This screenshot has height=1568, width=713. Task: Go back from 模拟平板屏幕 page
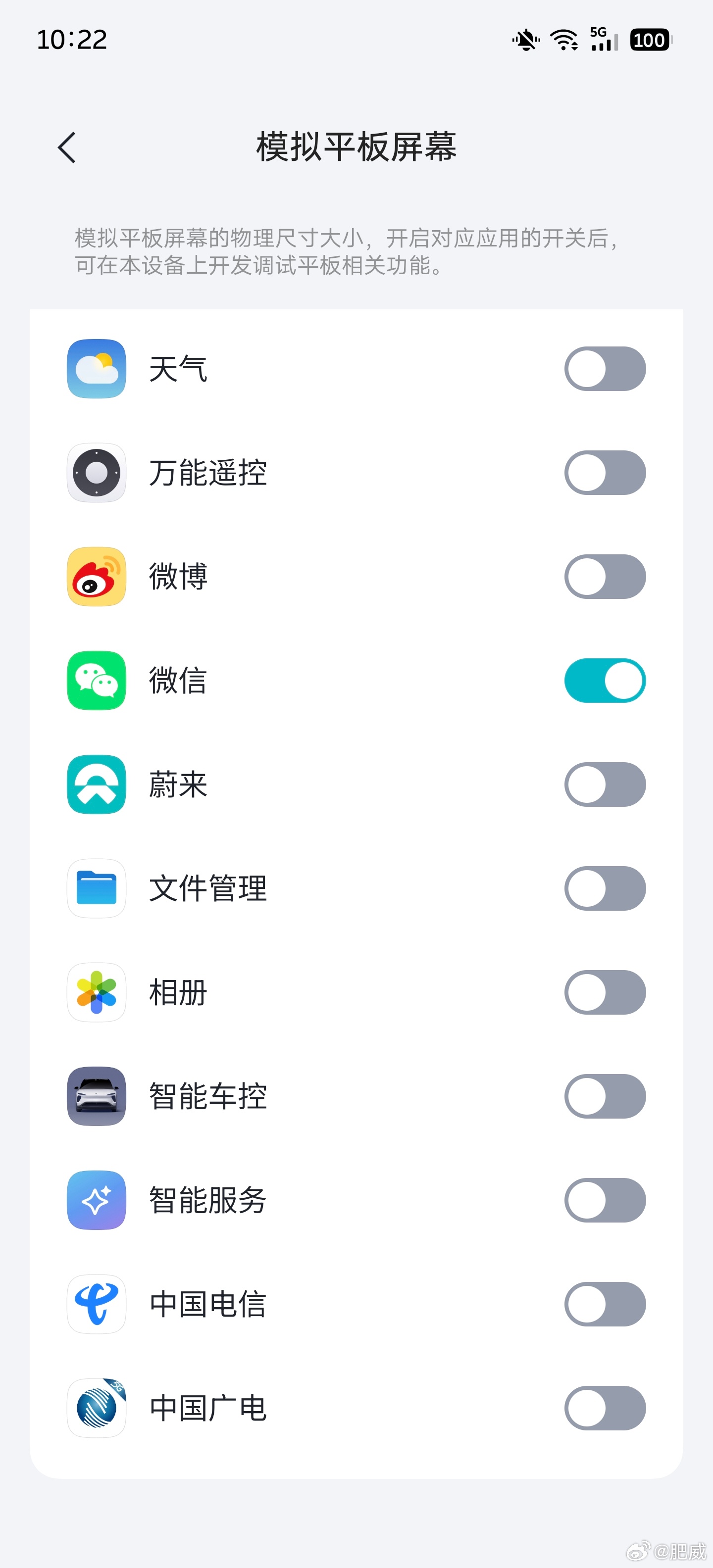(x=67, y=147)
